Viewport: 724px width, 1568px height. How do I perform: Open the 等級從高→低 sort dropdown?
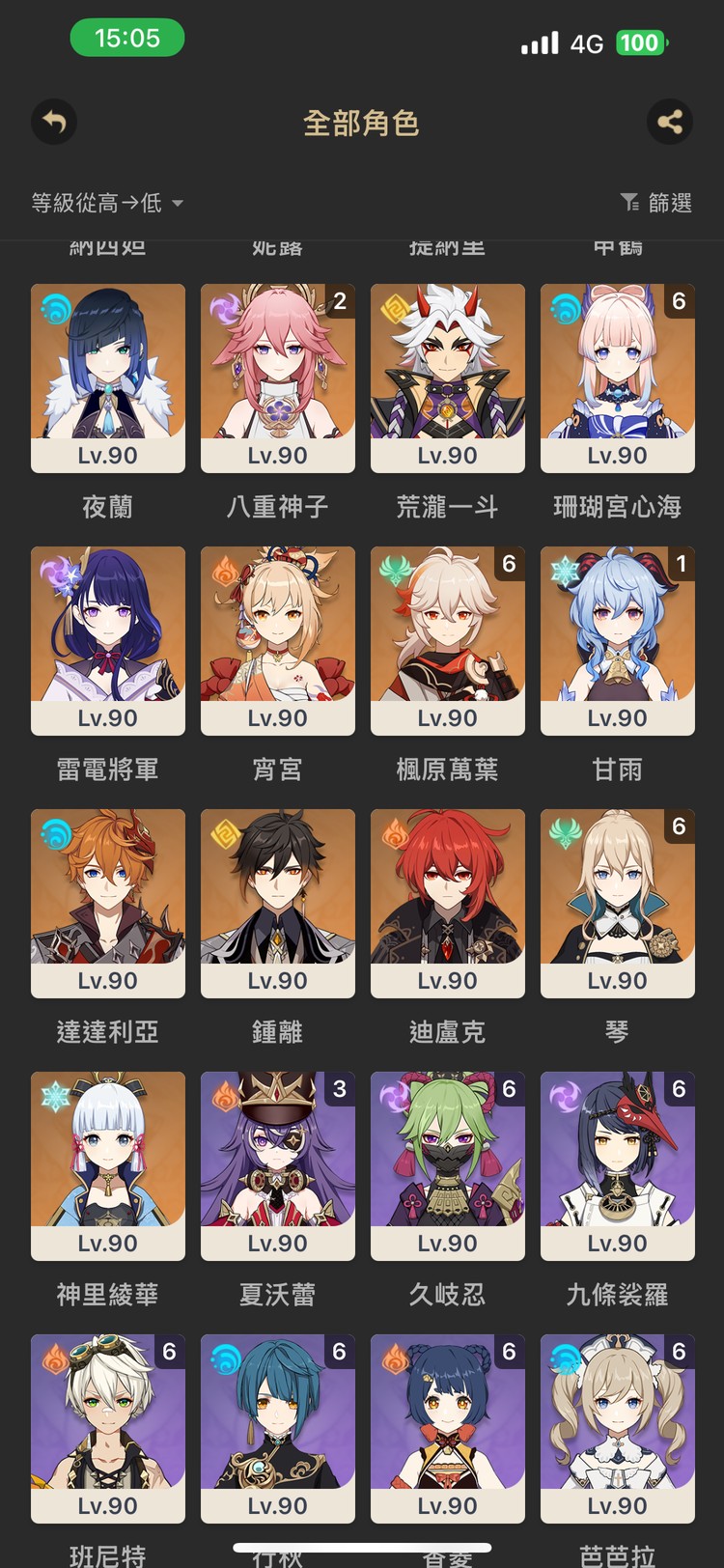click(x=107, y=203)
